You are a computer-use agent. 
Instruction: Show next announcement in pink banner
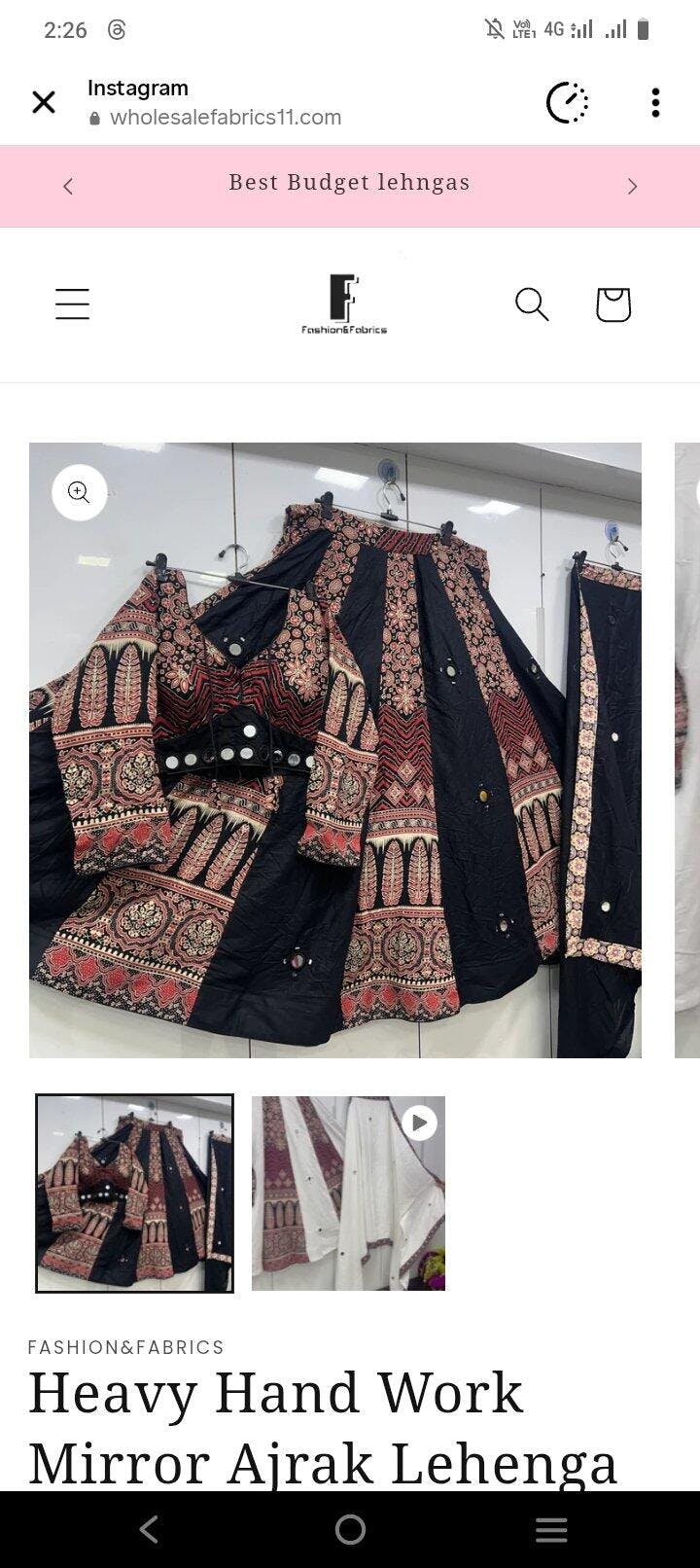pyautogui.click(x=632, y=186)
